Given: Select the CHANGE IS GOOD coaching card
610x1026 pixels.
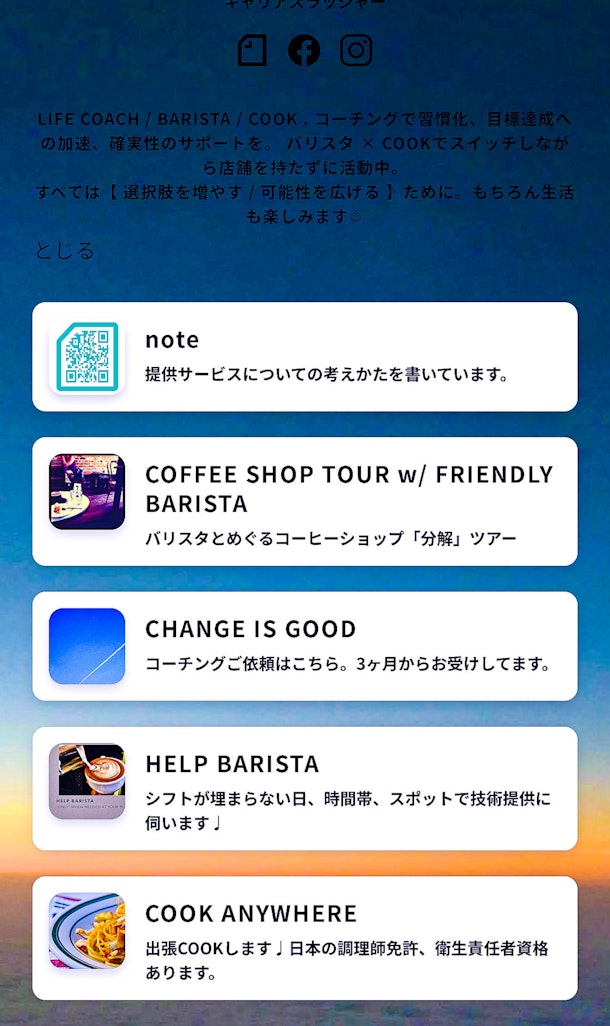Looking at the screenshot, I should (x=304, y=646).
